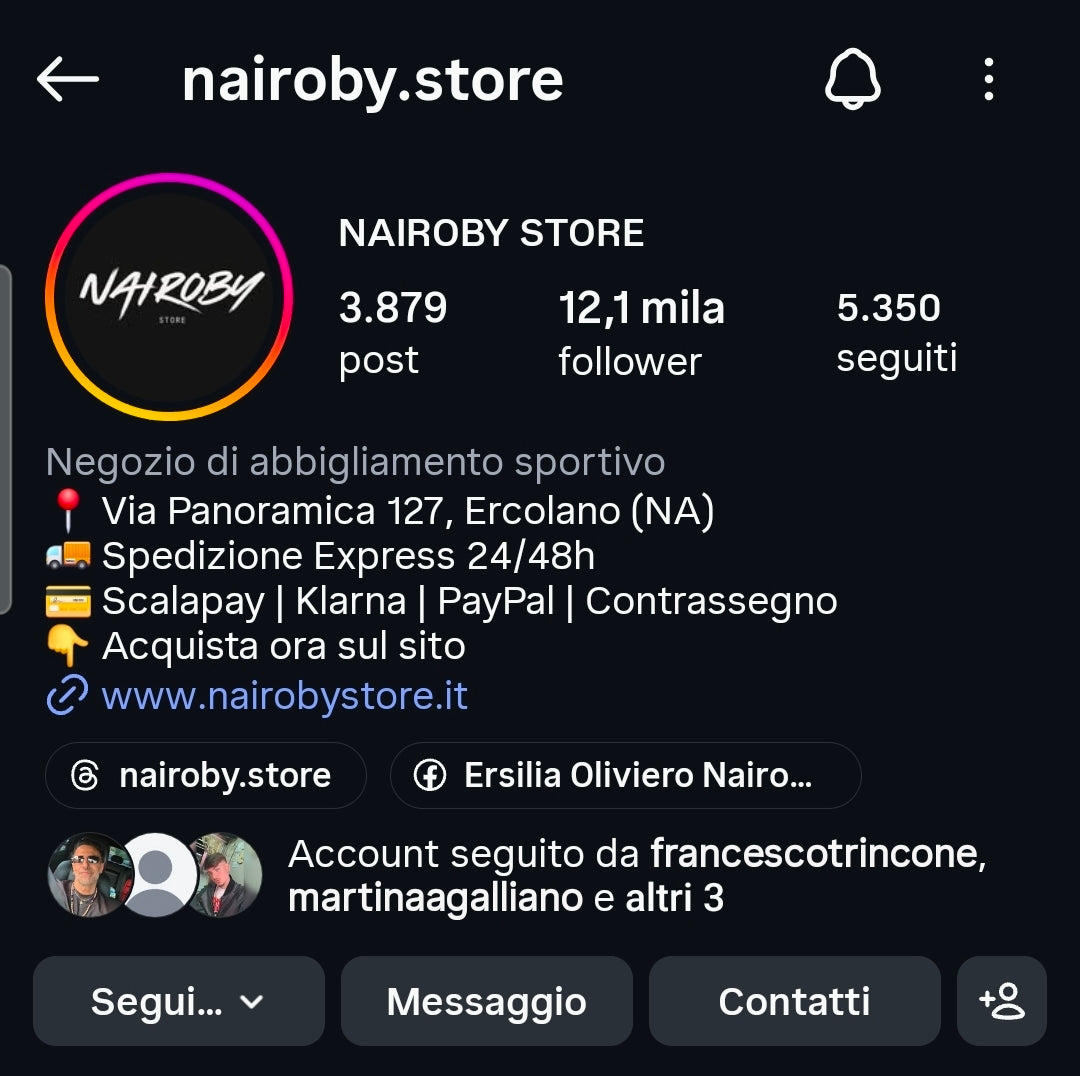1080x1076 pixels.
Task: See mutual followers including francescotrincone
Action: tap(636, 876)
